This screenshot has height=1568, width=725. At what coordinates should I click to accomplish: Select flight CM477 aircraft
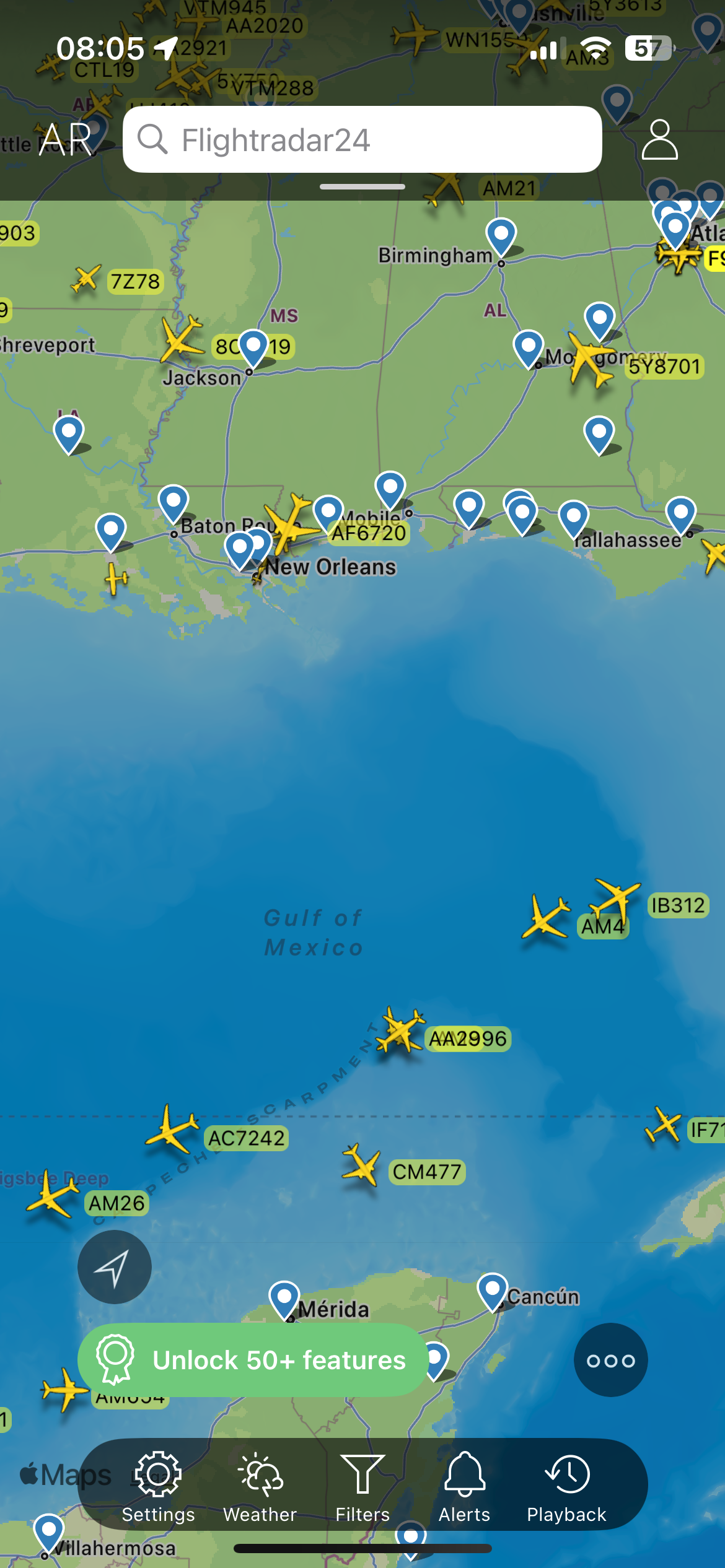pos(361,1165)
